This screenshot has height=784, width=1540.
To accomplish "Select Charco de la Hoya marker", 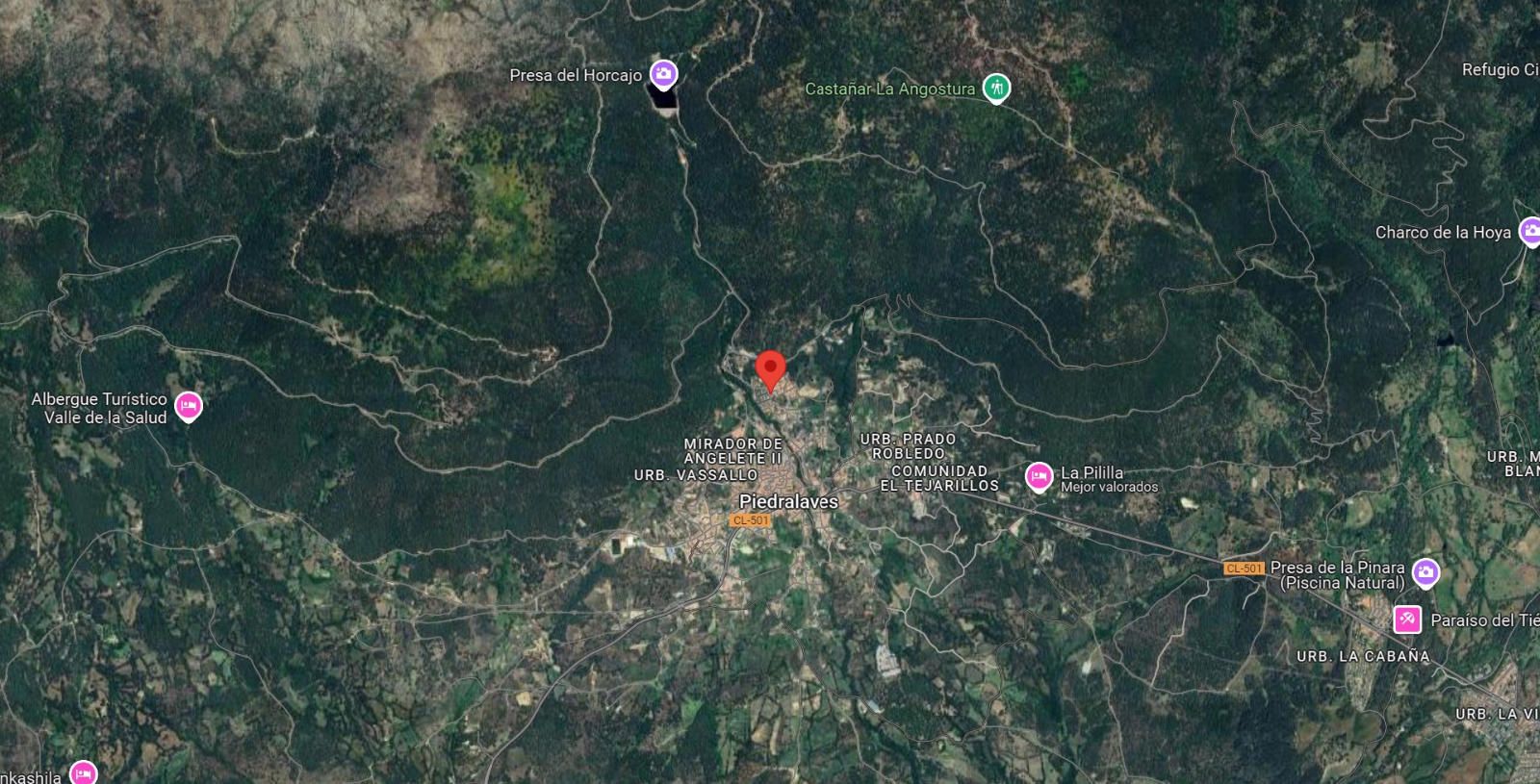I will tap(1528, 232).
